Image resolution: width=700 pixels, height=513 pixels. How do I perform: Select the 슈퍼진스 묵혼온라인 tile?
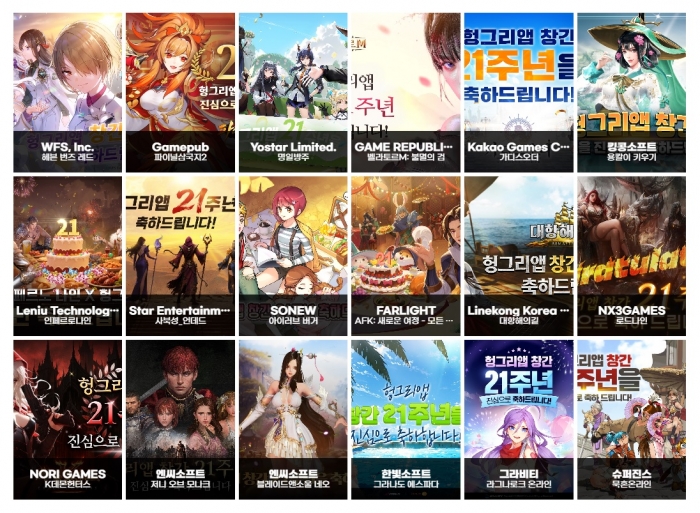tap(631, 419)
